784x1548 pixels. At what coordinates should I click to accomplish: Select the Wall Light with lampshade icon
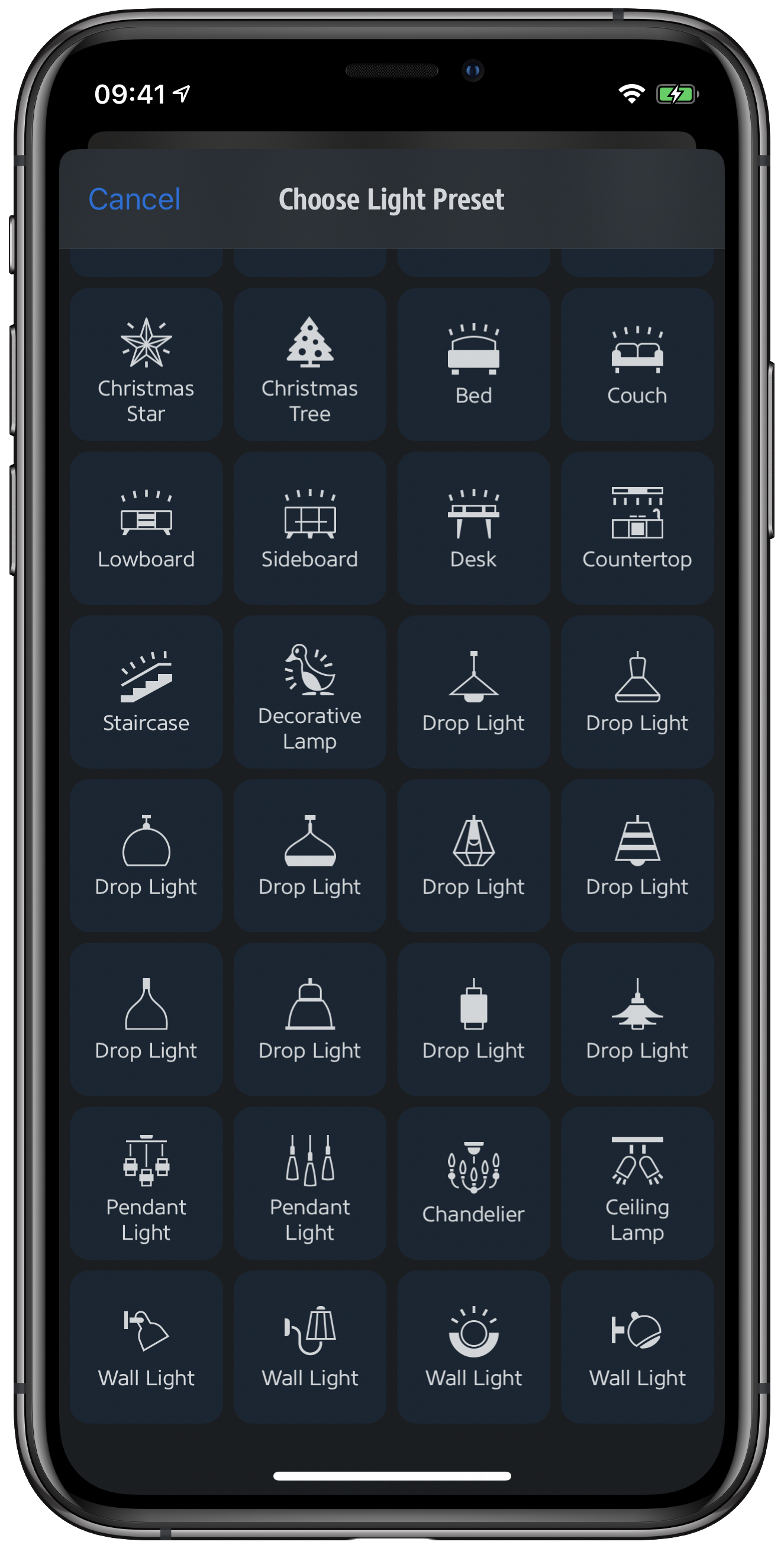pyautogui.click(x=309, y=1347)
